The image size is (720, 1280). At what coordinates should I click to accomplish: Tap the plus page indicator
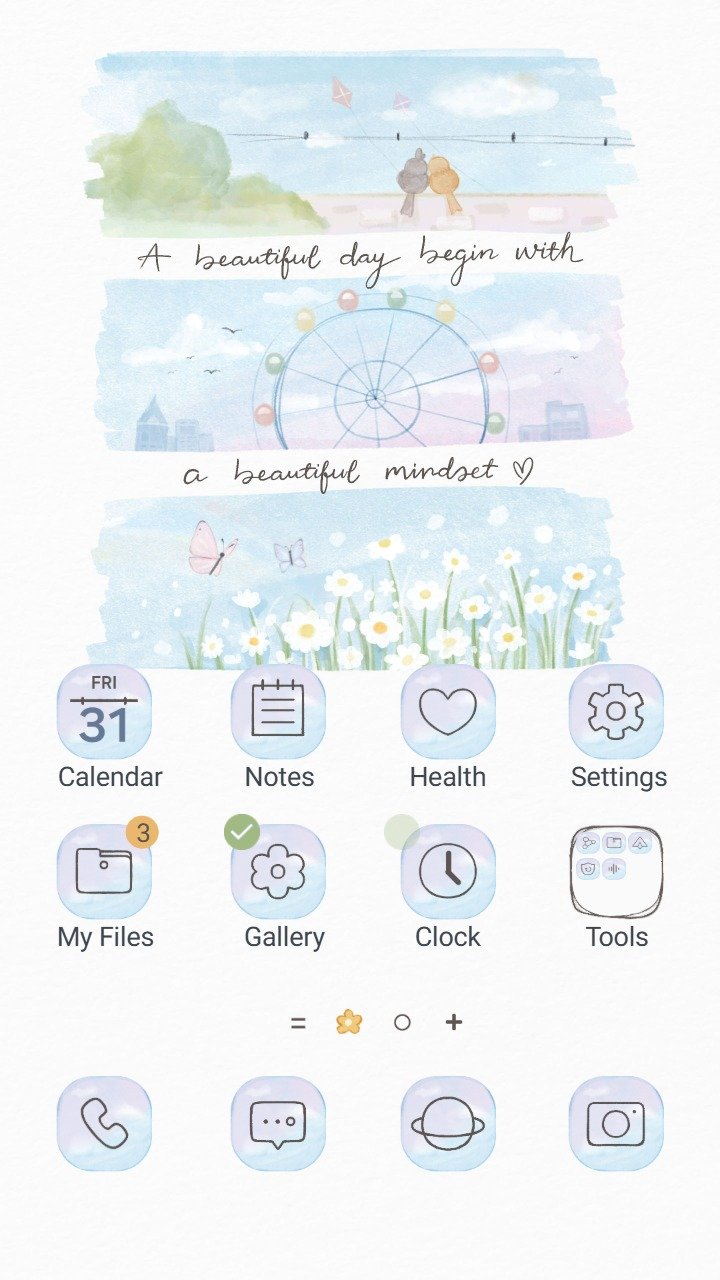pyautogui.click(x=454, y=1022)
